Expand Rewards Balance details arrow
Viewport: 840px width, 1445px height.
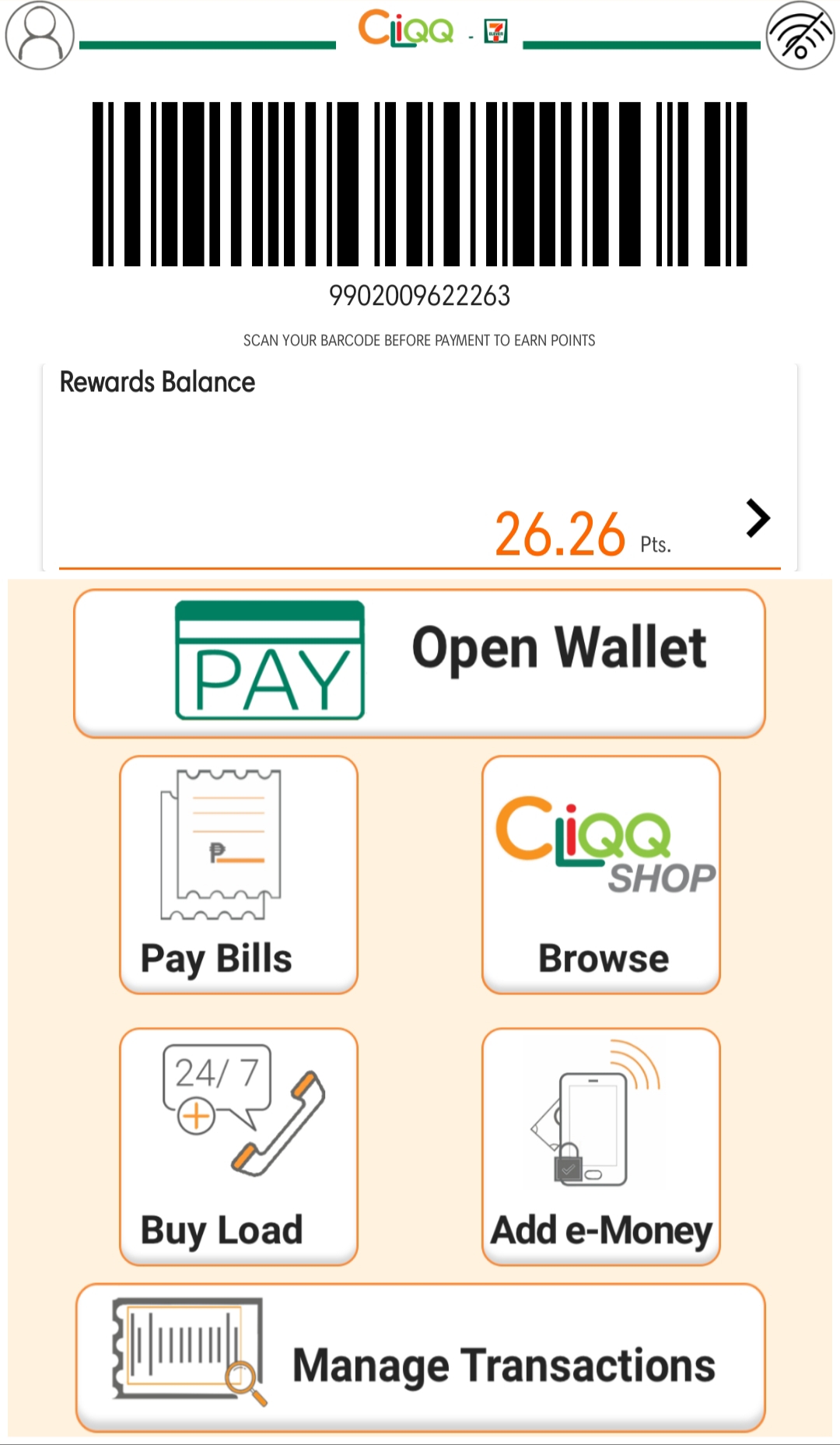click(758, 518)
